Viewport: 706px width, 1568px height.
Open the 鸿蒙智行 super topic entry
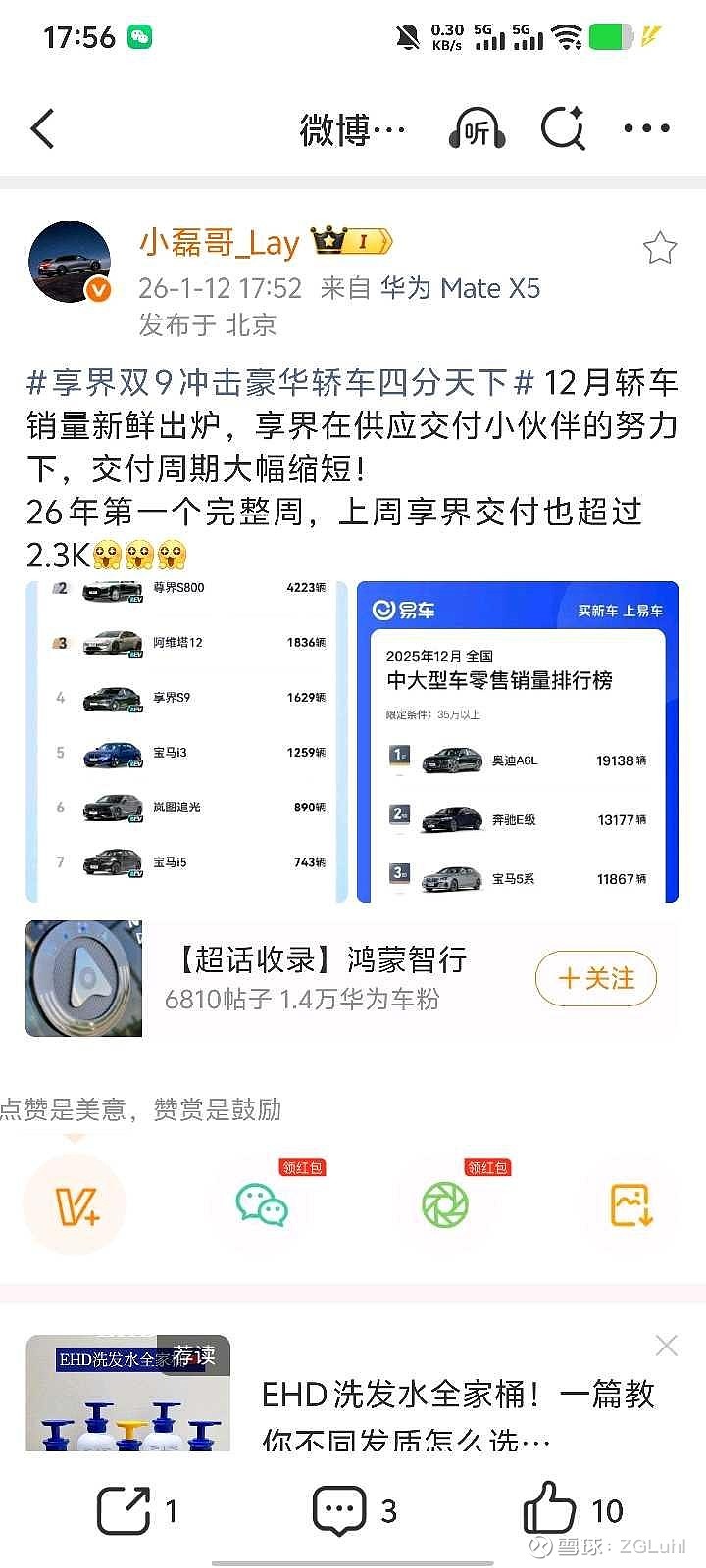(x=314, y=960)
